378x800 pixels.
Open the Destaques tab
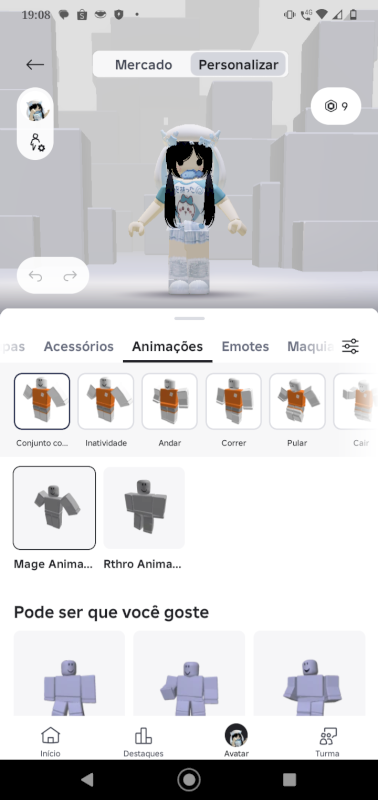pos(143,741)
